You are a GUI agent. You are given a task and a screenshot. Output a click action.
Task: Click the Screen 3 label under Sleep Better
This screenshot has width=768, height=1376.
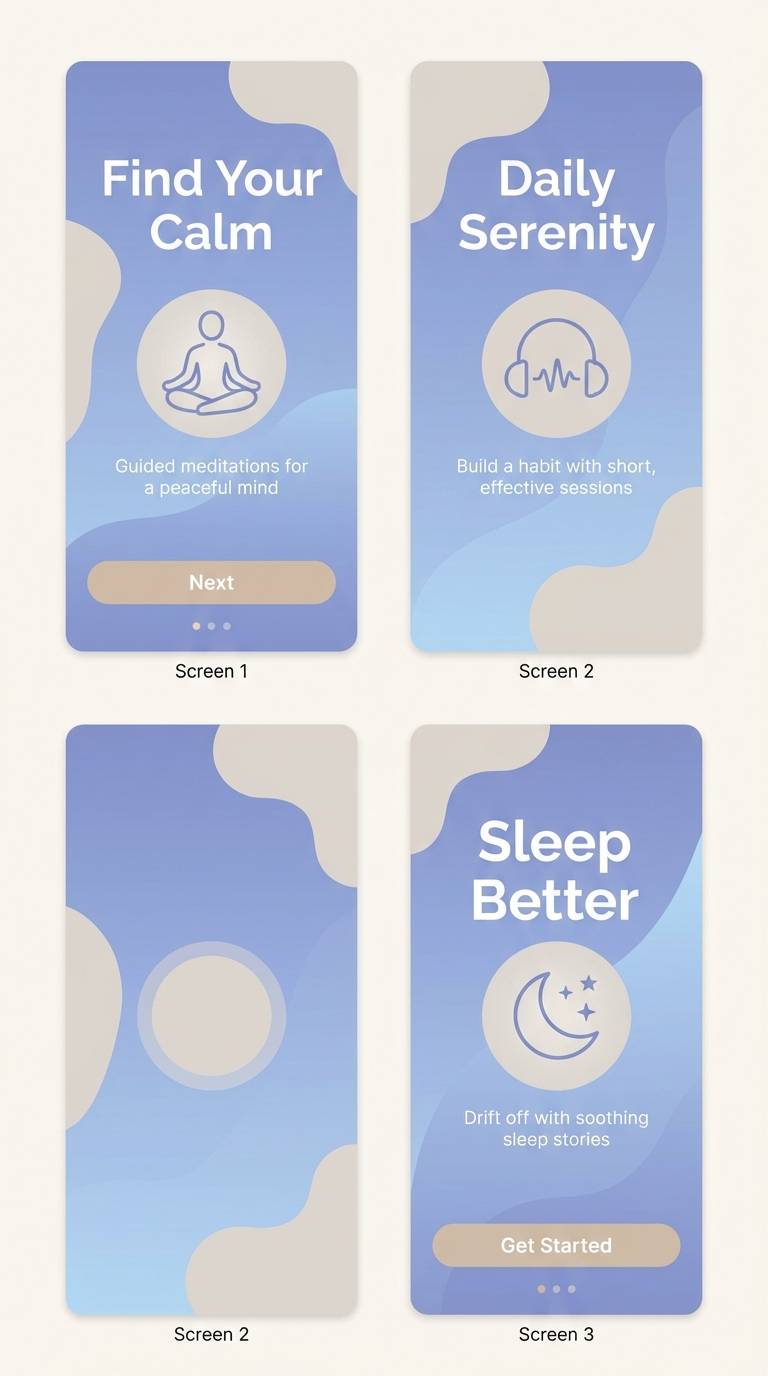(556, 1334)
